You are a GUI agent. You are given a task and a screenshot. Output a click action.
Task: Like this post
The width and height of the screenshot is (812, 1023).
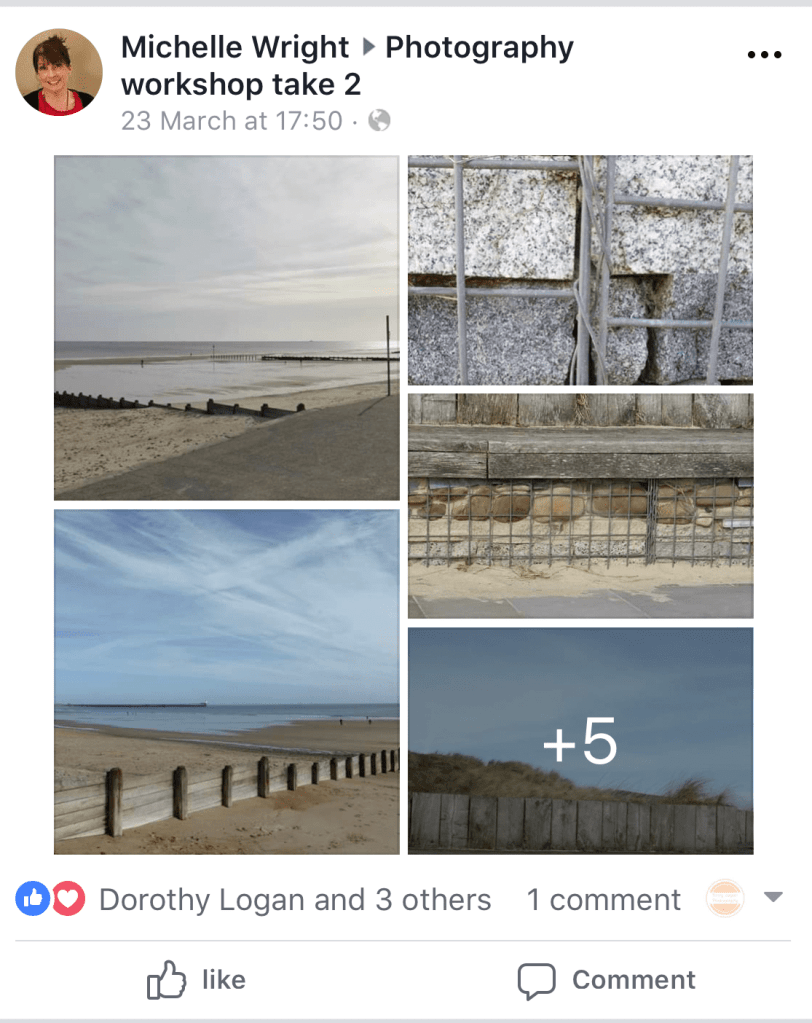coord(196,980)
